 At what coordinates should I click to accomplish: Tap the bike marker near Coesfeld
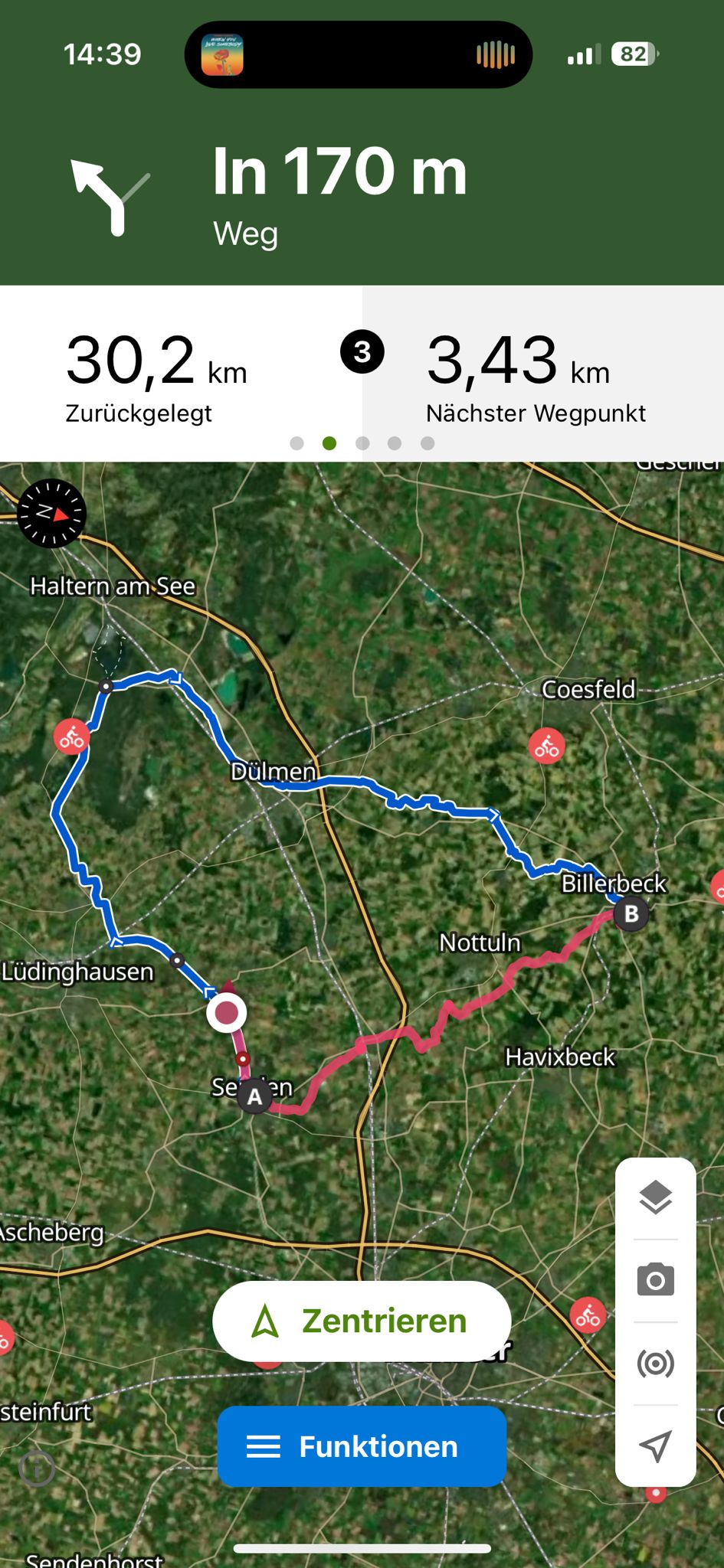(547, 746)
